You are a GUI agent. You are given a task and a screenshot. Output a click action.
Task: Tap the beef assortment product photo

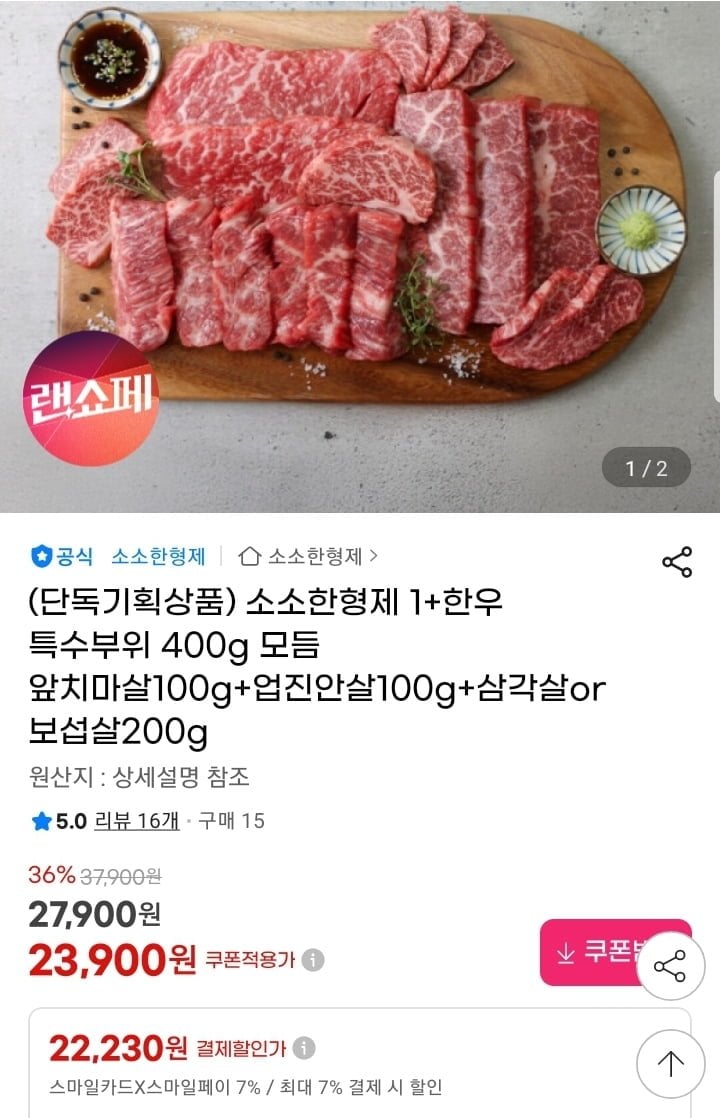360,220
